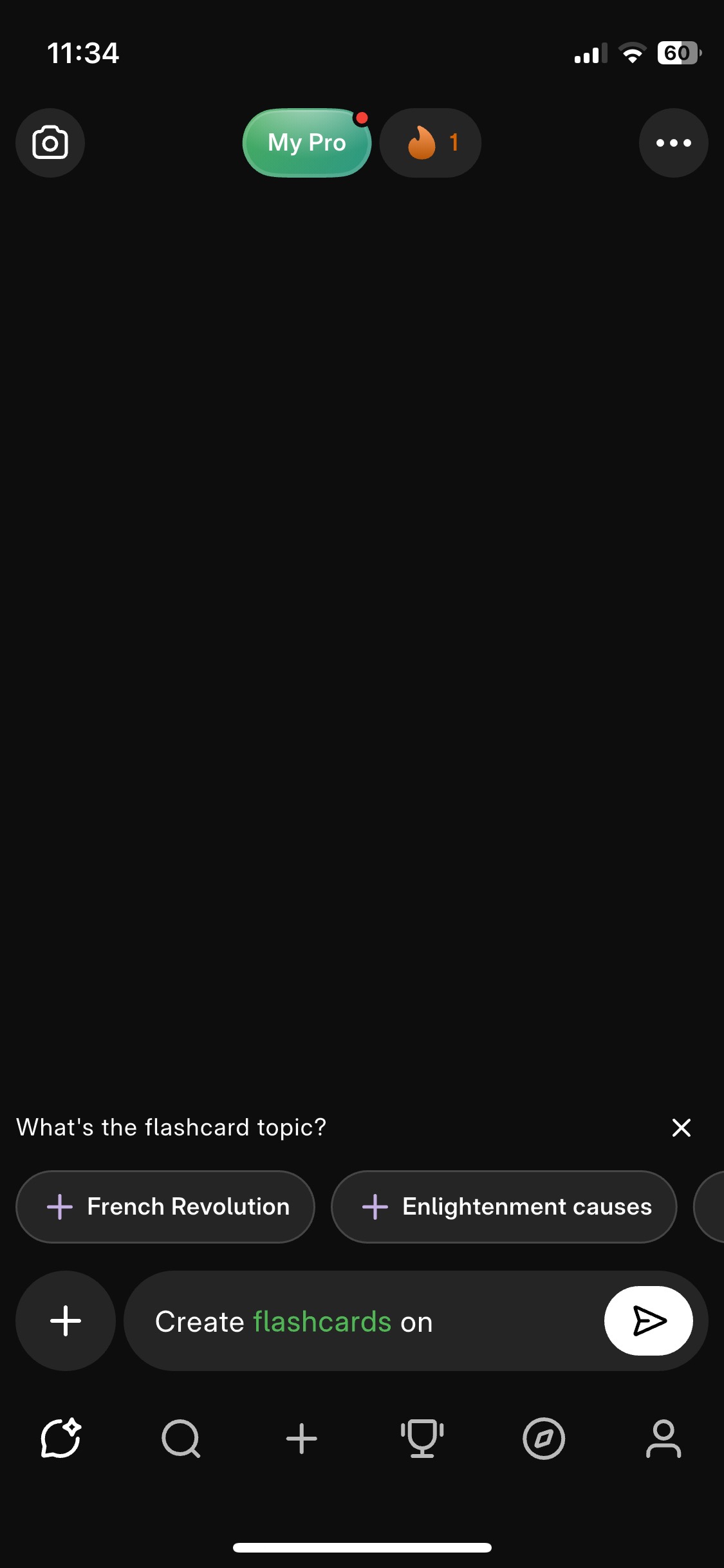Add the Enlightenment causes topic
724x1568 pixels.
503,1206
